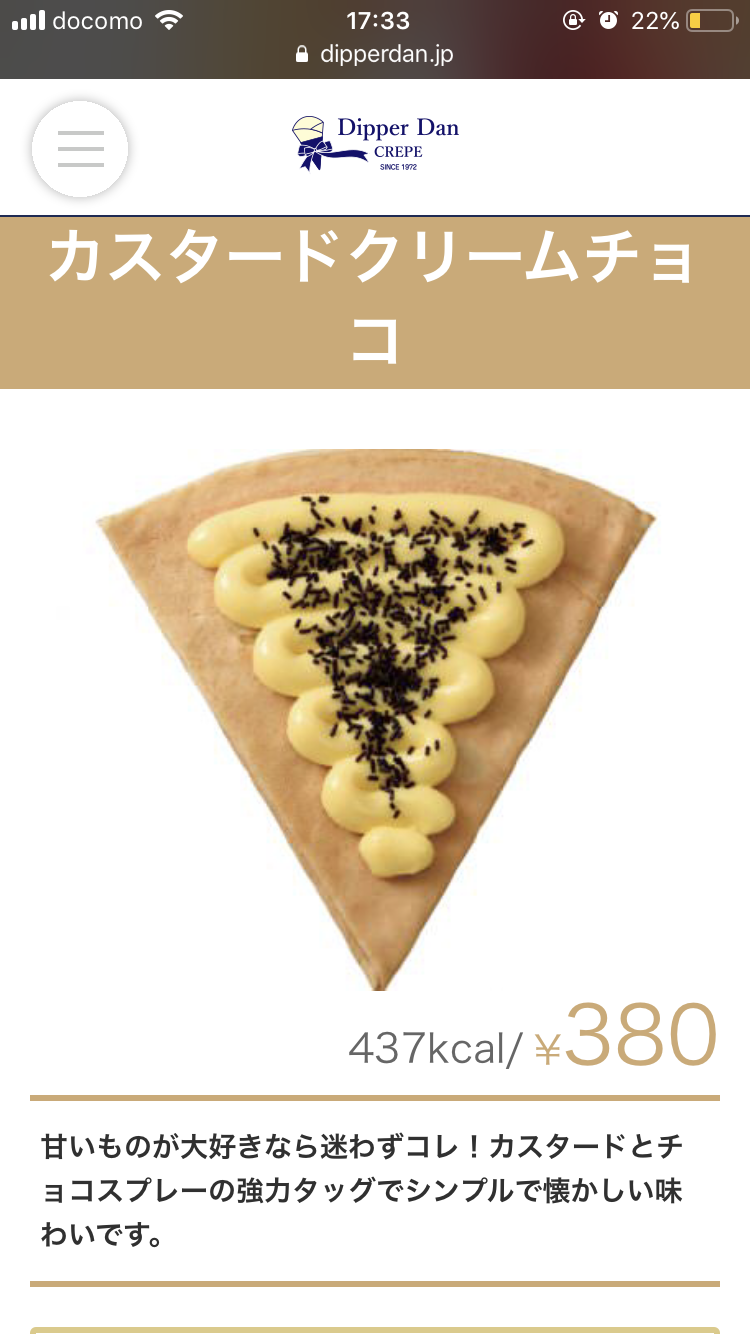Tap the dipperdan.jp address bar
This screenshot has width=750, height=1334.
tap(375, 55)
